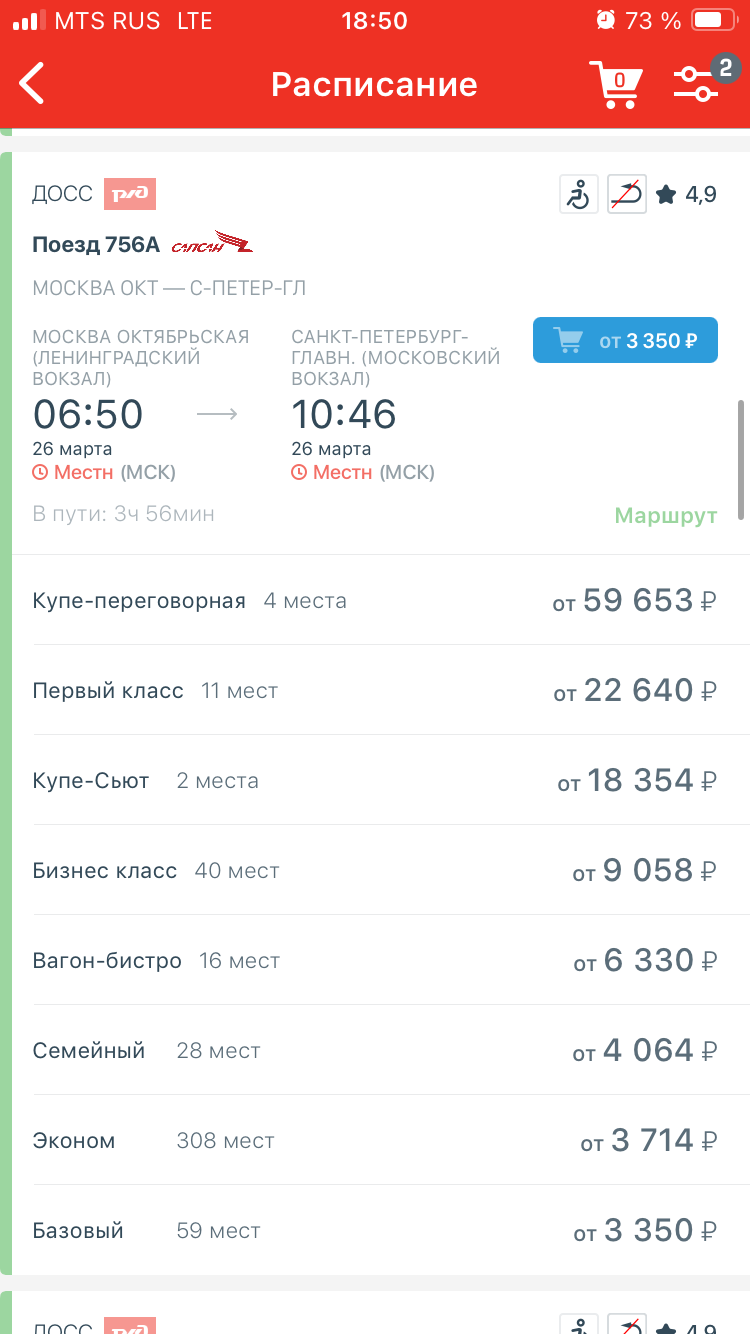Screen dimensions: 750x1334
Task: Select the Семейный class
Action: click(x=375, y=1050)
